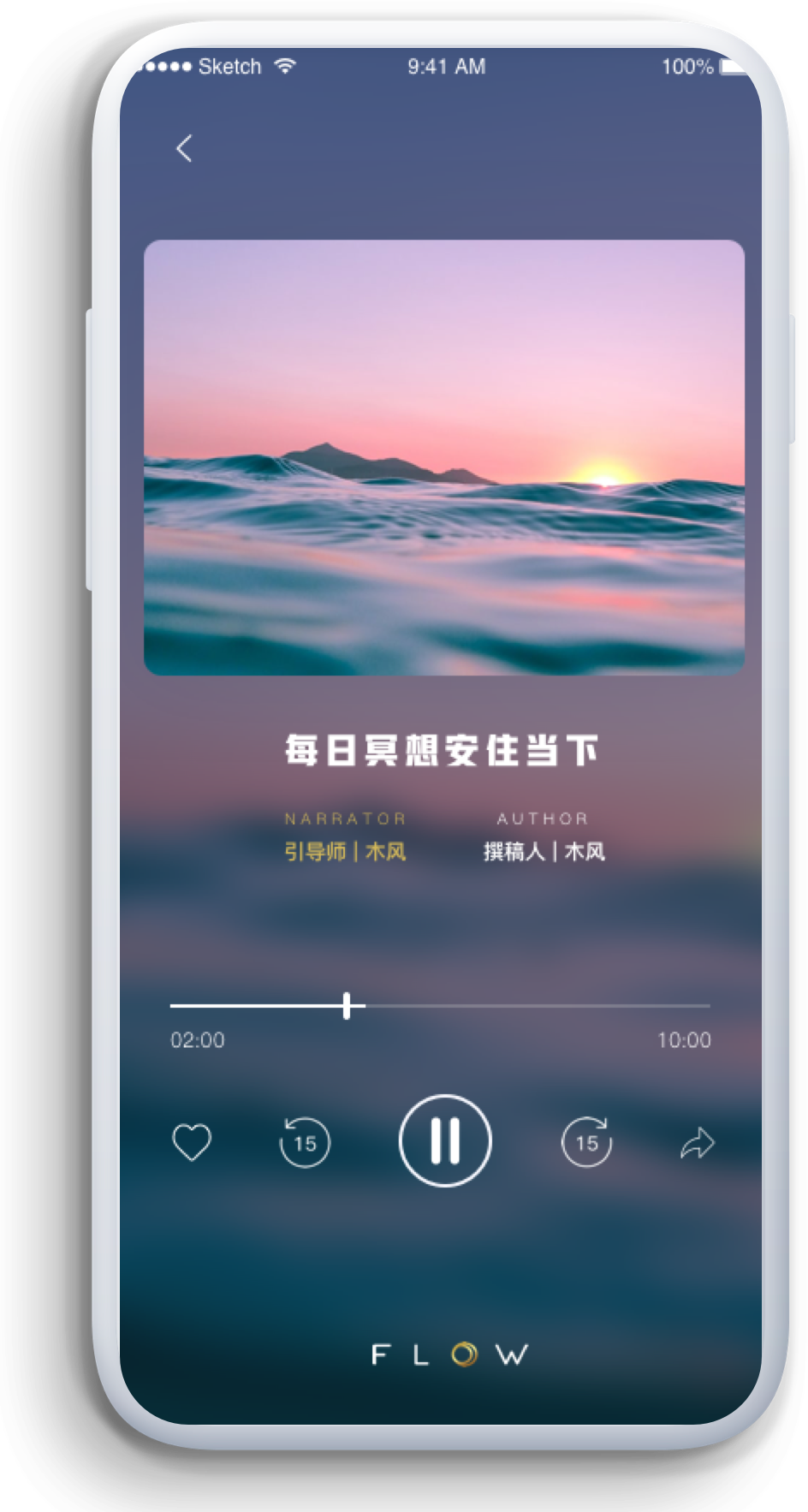This screenshot has width=808, height=1512.
Task: Share this meditation session
Action: [697, 1143]
